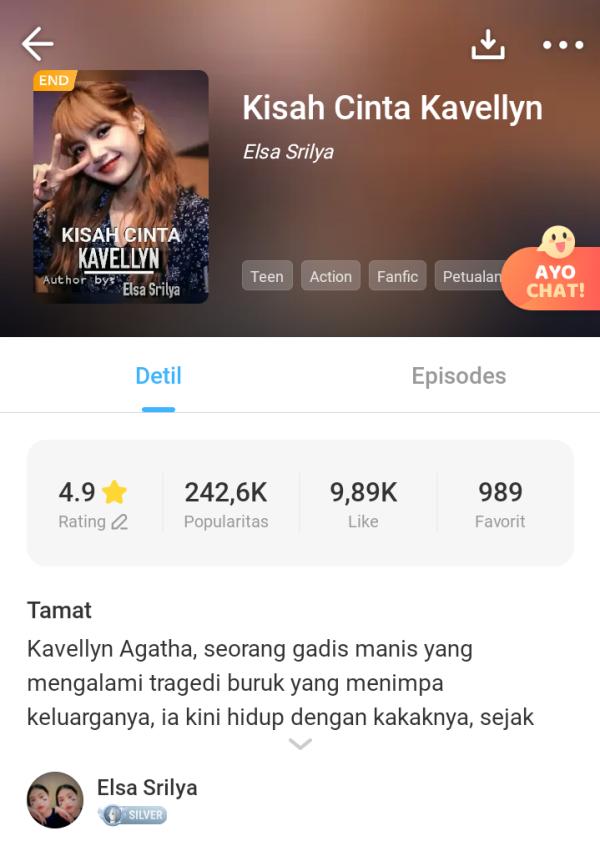Screen dimensions: 600x851
Task: Open the three-dot overflow menu
Action: click(562, 45)
